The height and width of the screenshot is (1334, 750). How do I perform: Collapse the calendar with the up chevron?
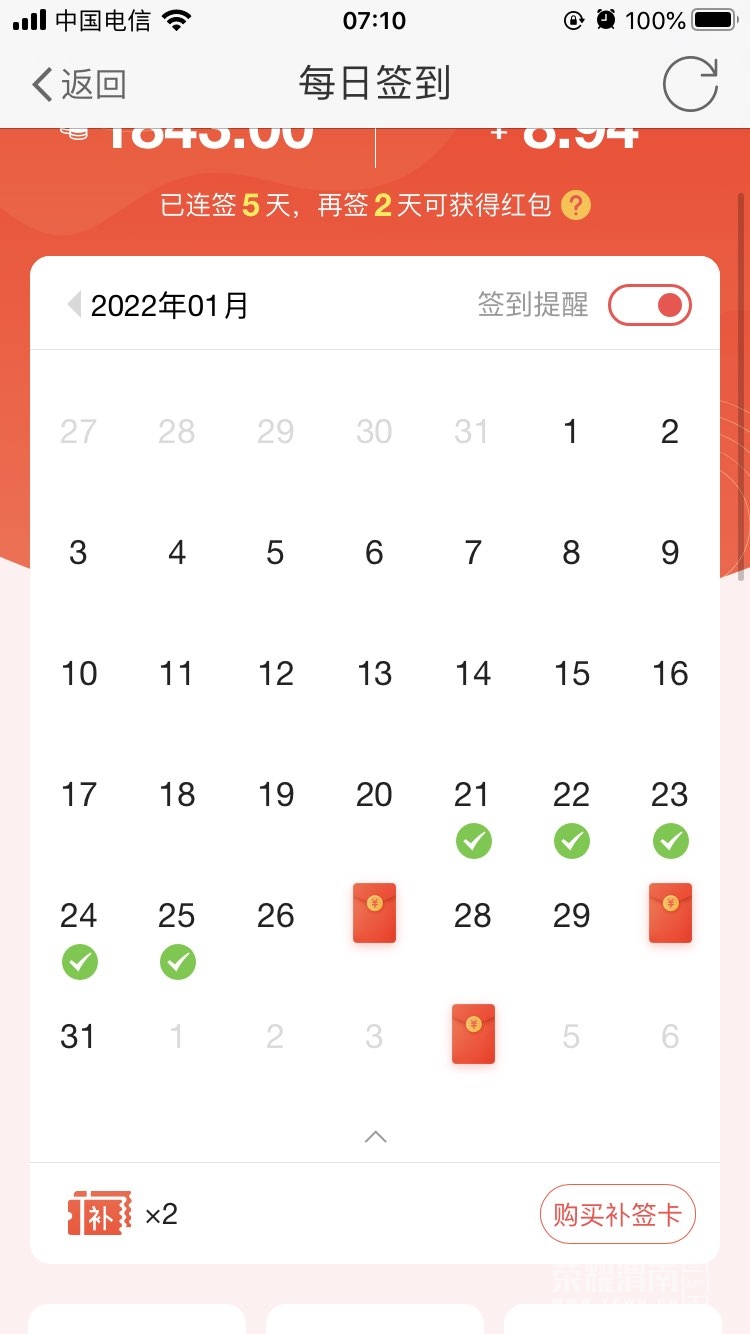(x=375, y=1137)
